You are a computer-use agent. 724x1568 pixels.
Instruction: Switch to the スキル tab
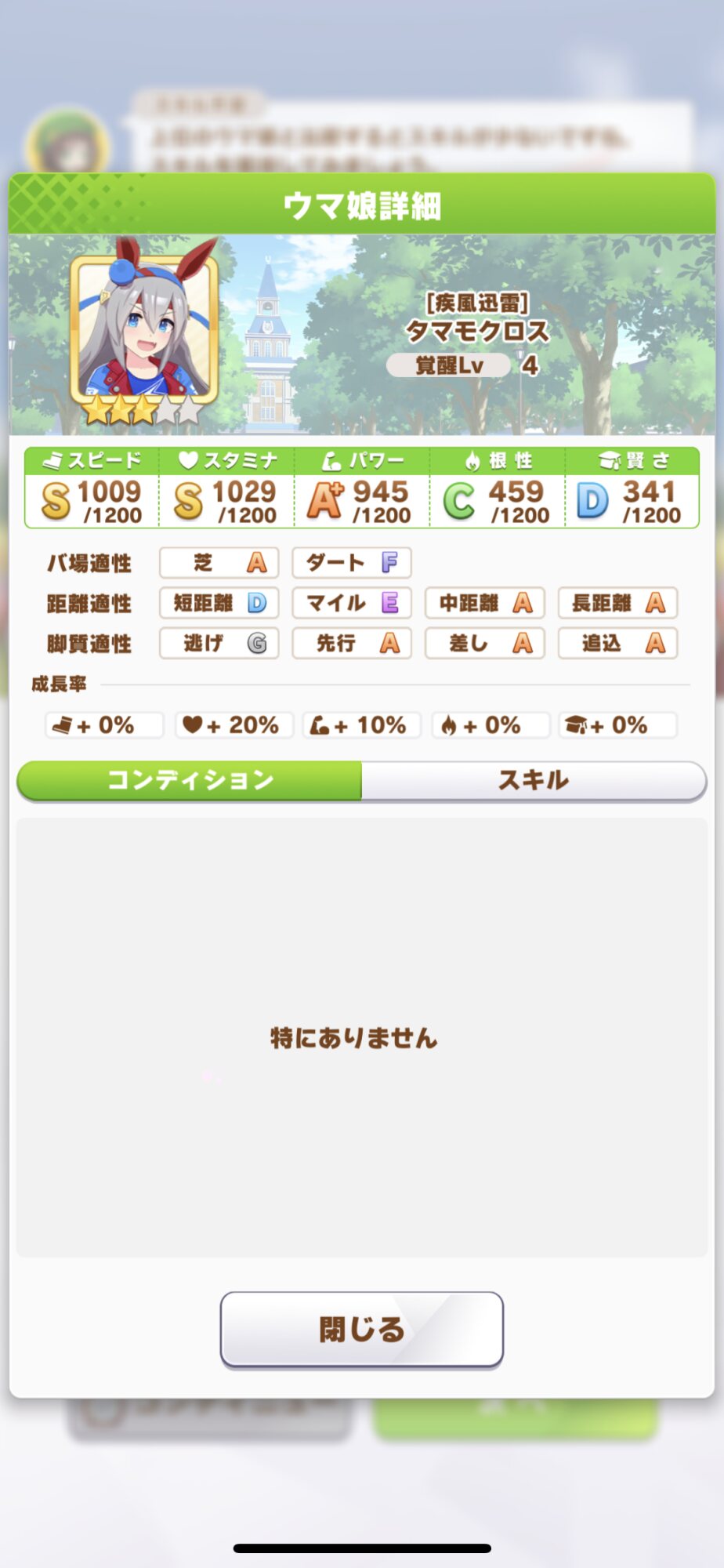tap(534, 780)
